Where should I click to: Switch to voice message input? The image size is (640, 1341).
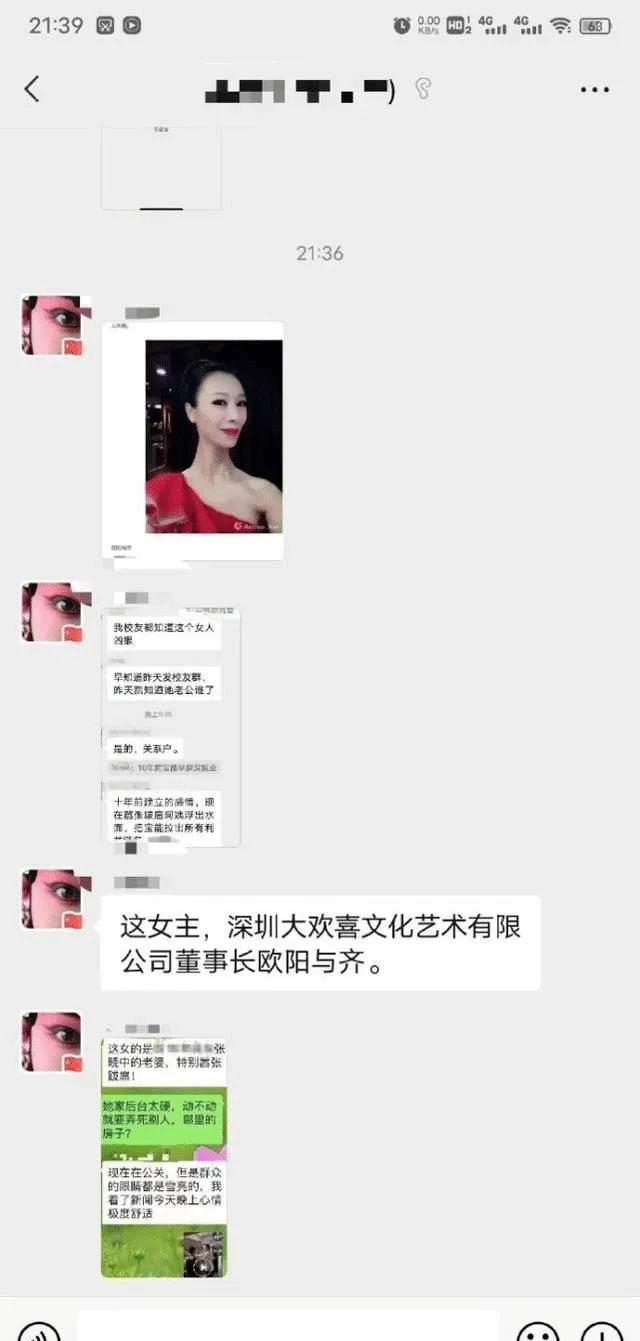(x=38, y=1331)
